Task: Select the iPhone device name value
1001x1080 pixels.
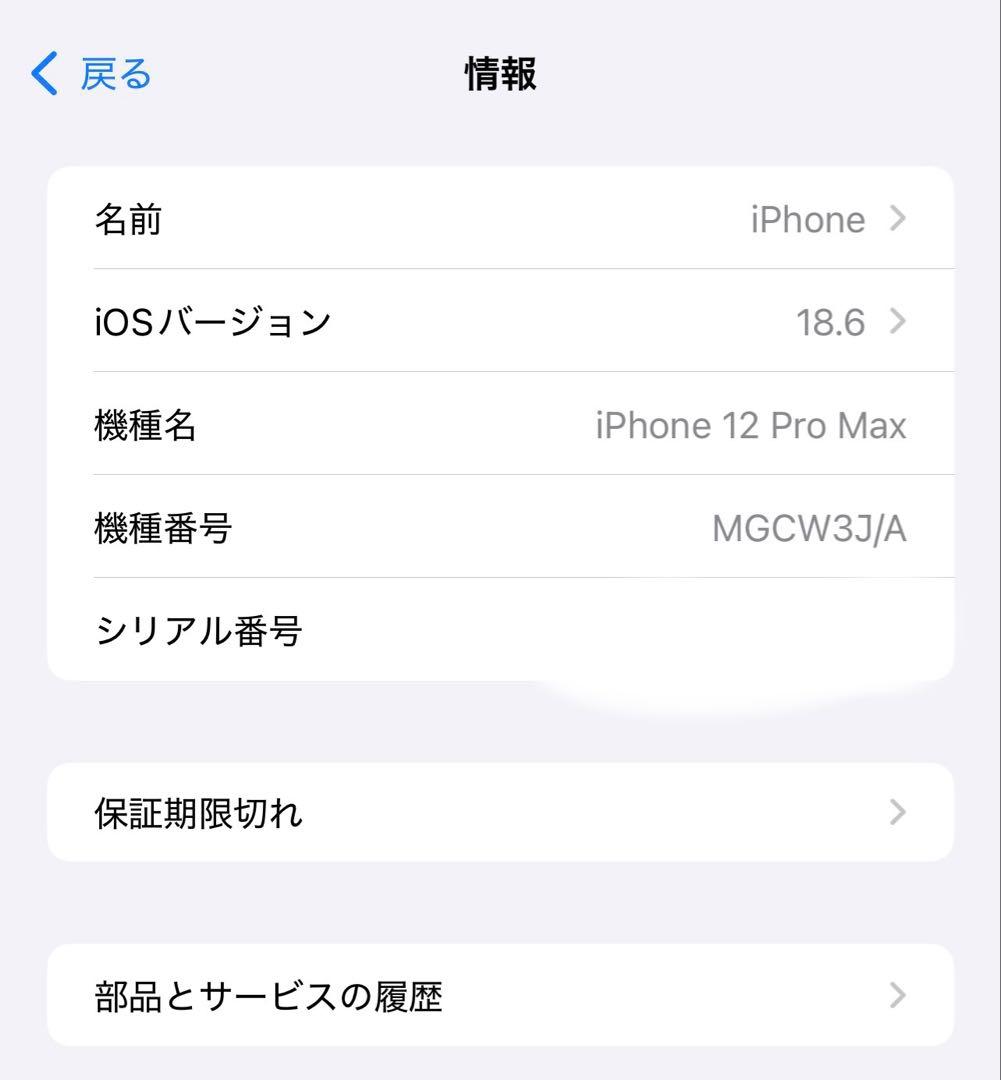Action: [806, 219]
